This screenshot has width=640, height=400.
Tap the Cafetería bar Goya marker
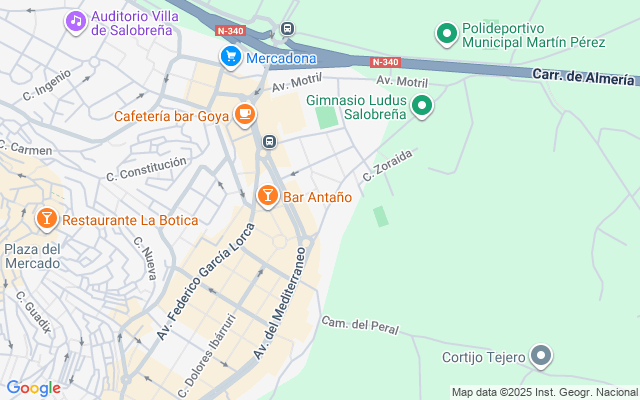click(243, 115)
